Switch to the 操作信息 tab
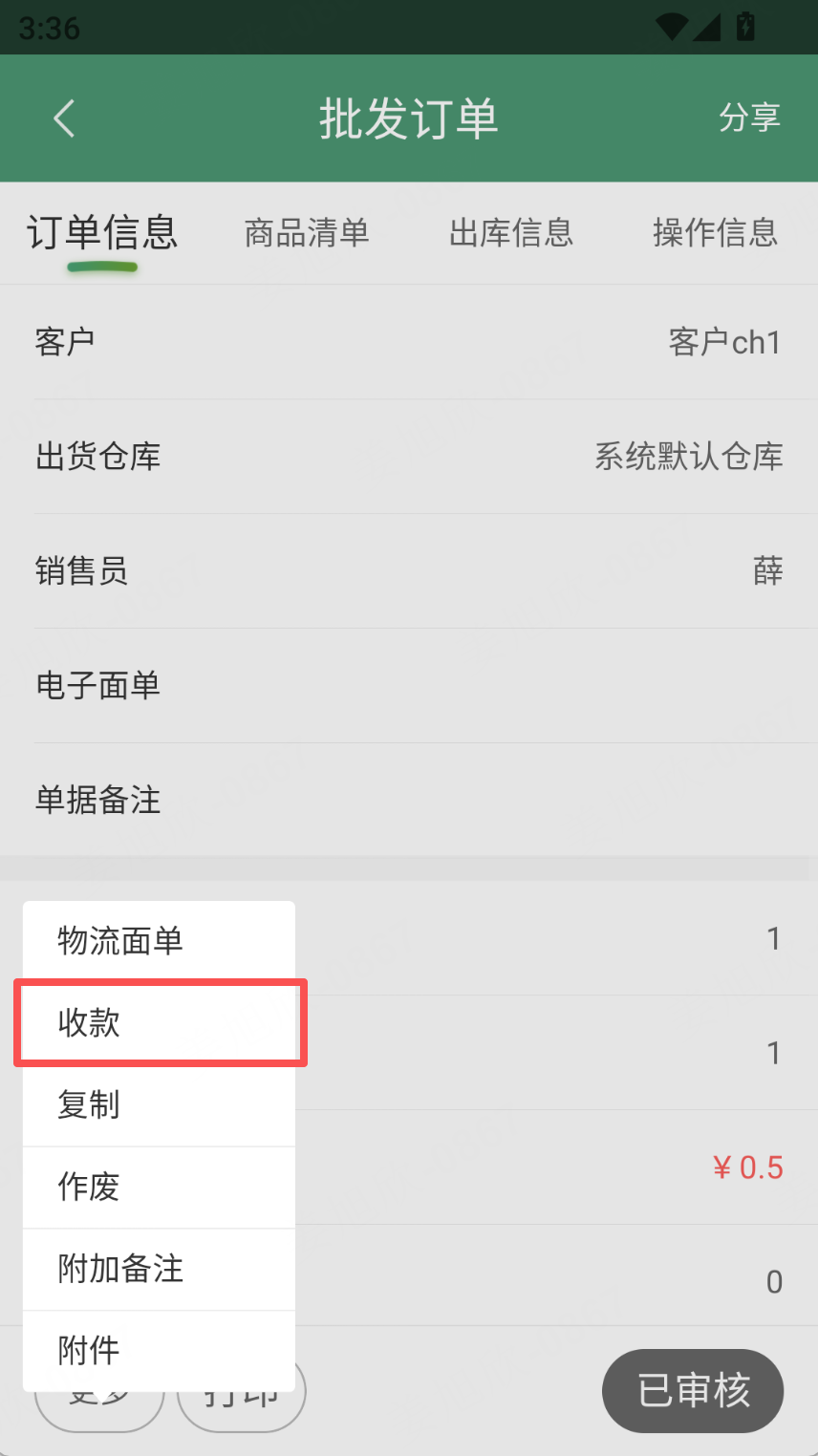The height and width of the screenshot is (1456, 818). pyautogui.click(x=715, y=233)
